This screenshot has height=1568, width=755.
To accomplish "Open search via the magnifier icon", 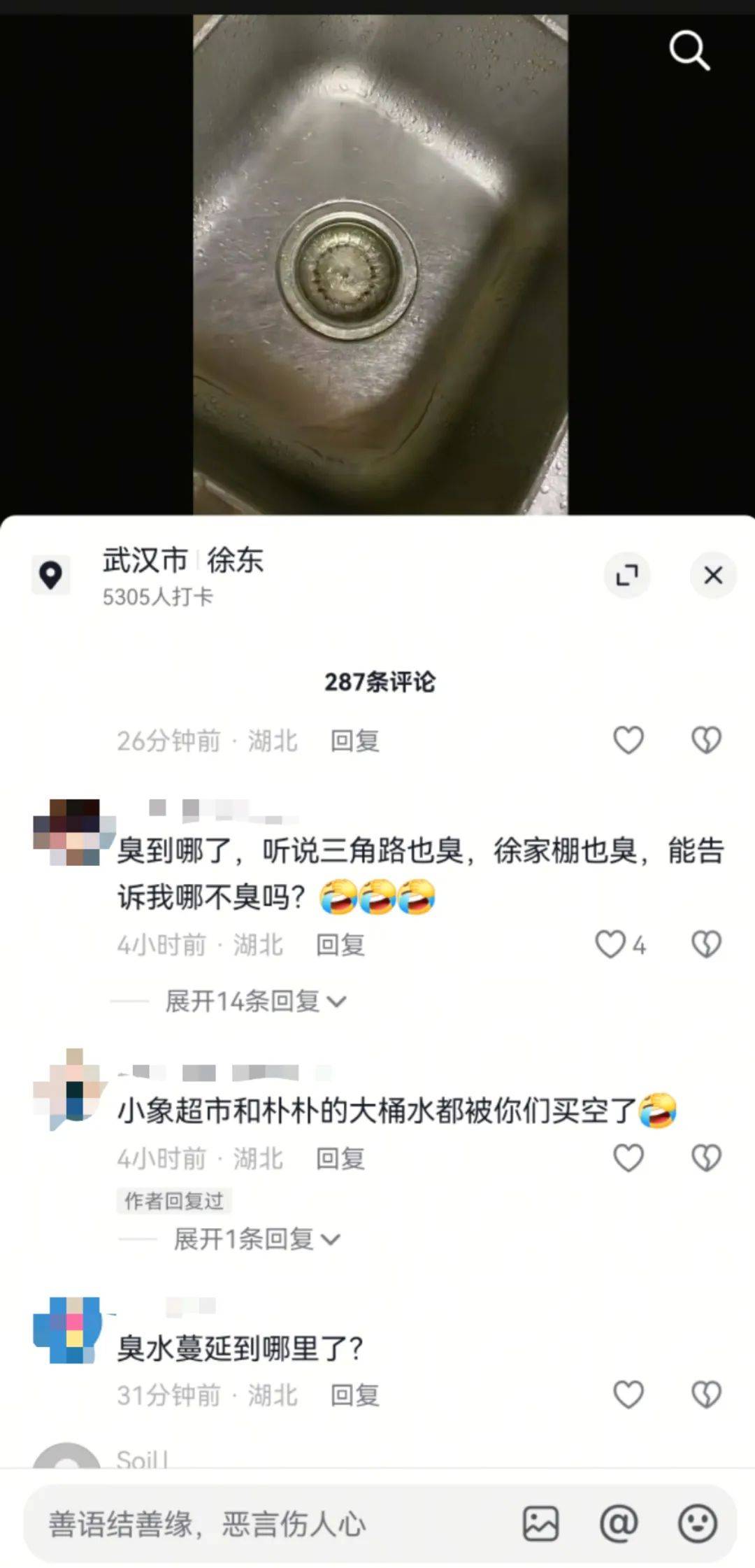I will pyautogui.click(x=689, y=50).
